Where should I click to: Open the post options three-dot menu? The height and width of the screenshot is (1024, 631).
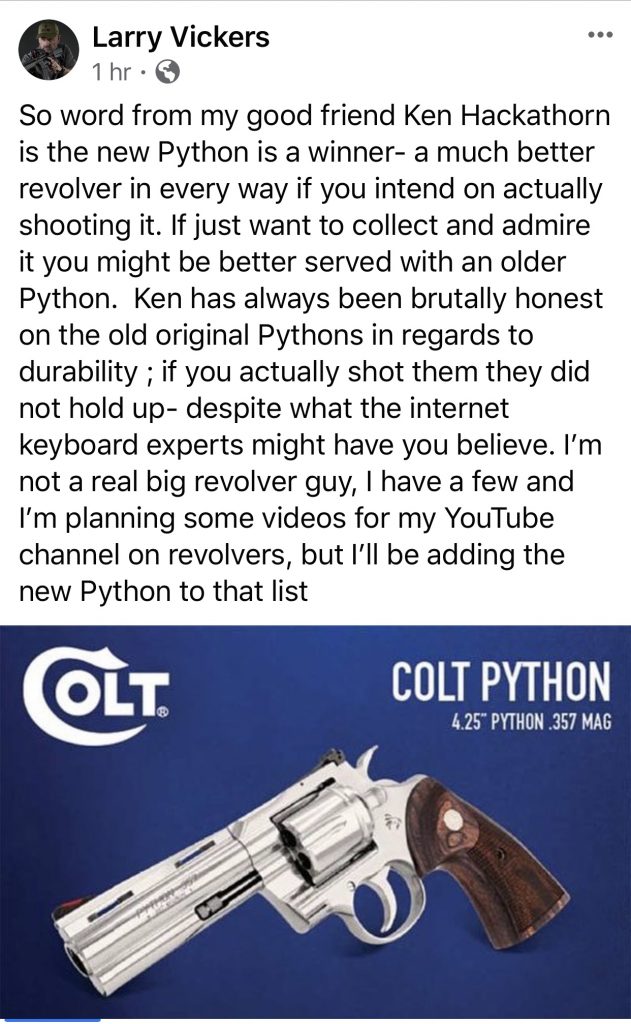(598, 35)
